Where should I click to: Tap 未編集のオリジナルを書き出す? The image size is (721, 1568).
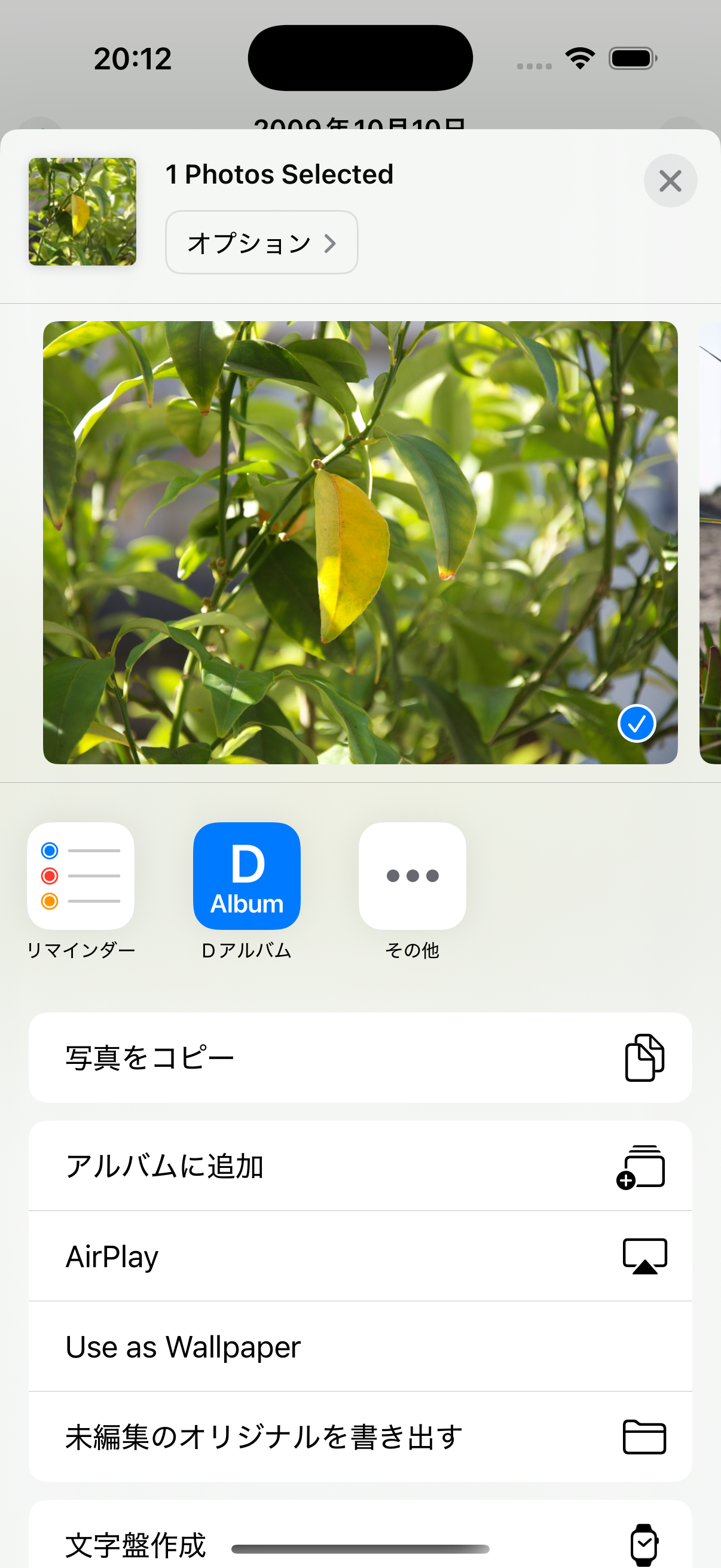tap(360, 1436)
